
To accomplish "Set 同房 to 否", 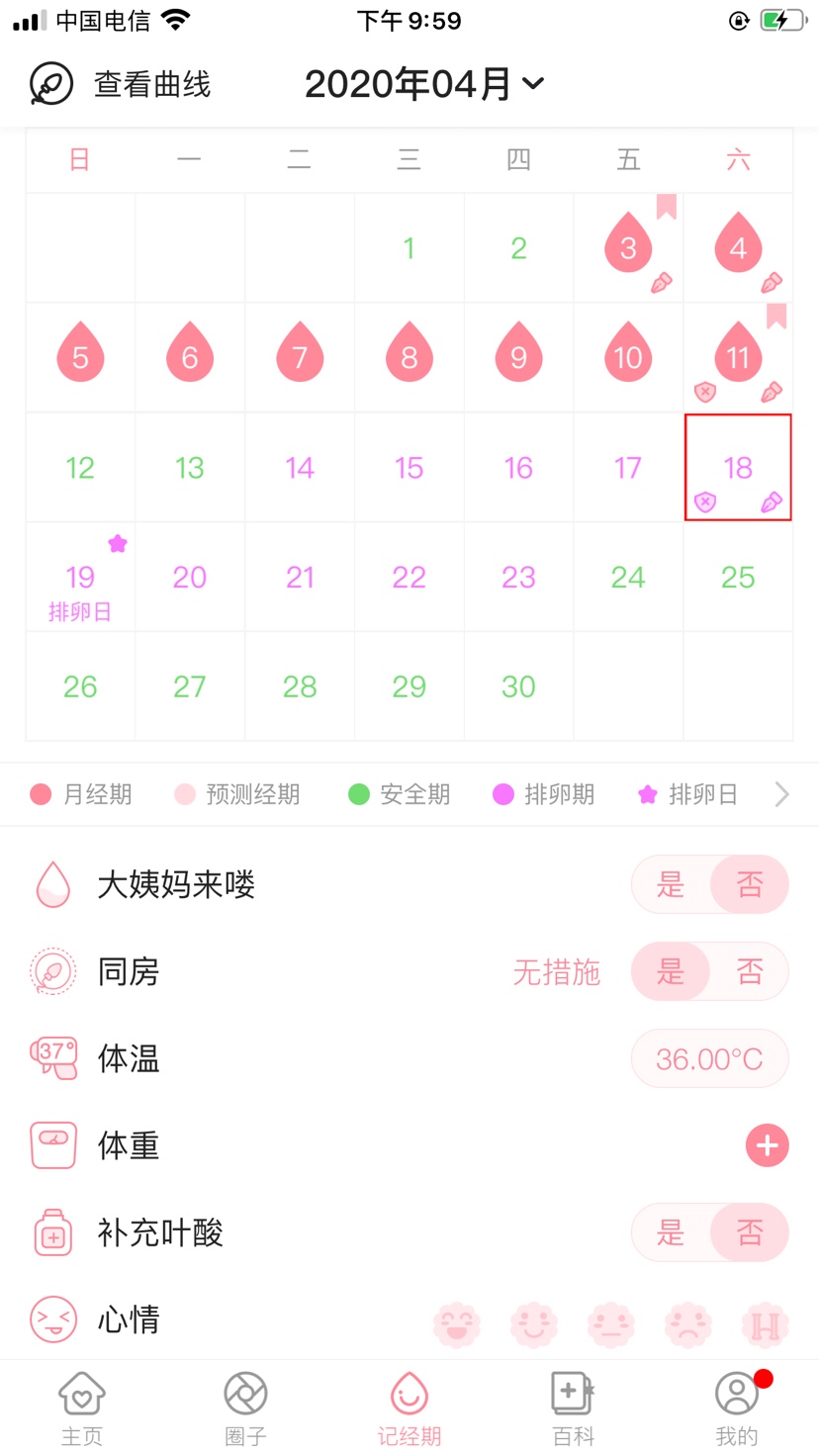I will 750,971.
